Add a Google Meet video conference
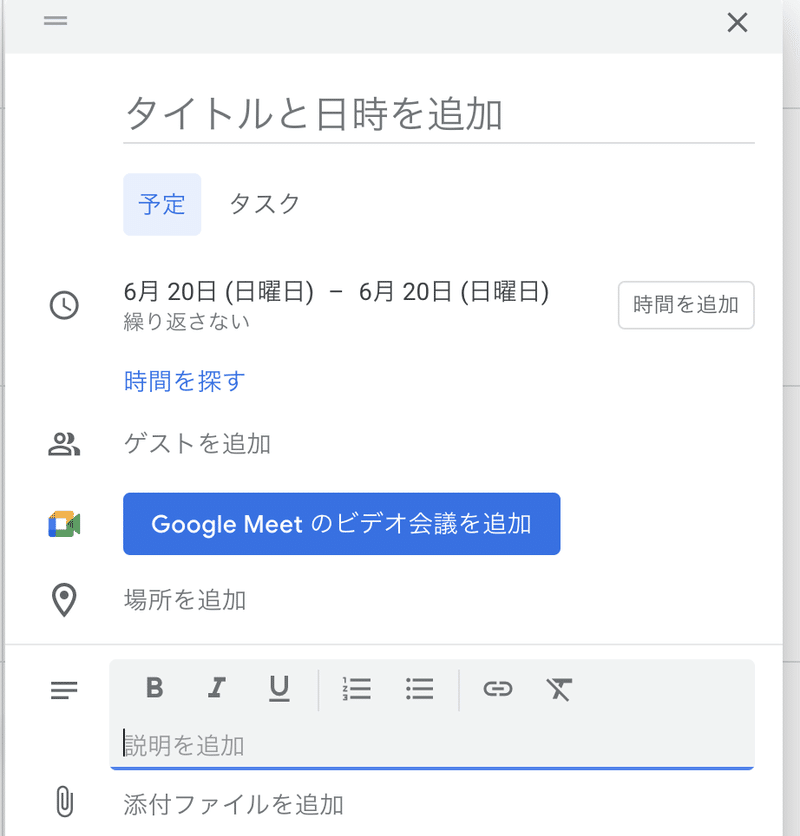 (341, 523)
